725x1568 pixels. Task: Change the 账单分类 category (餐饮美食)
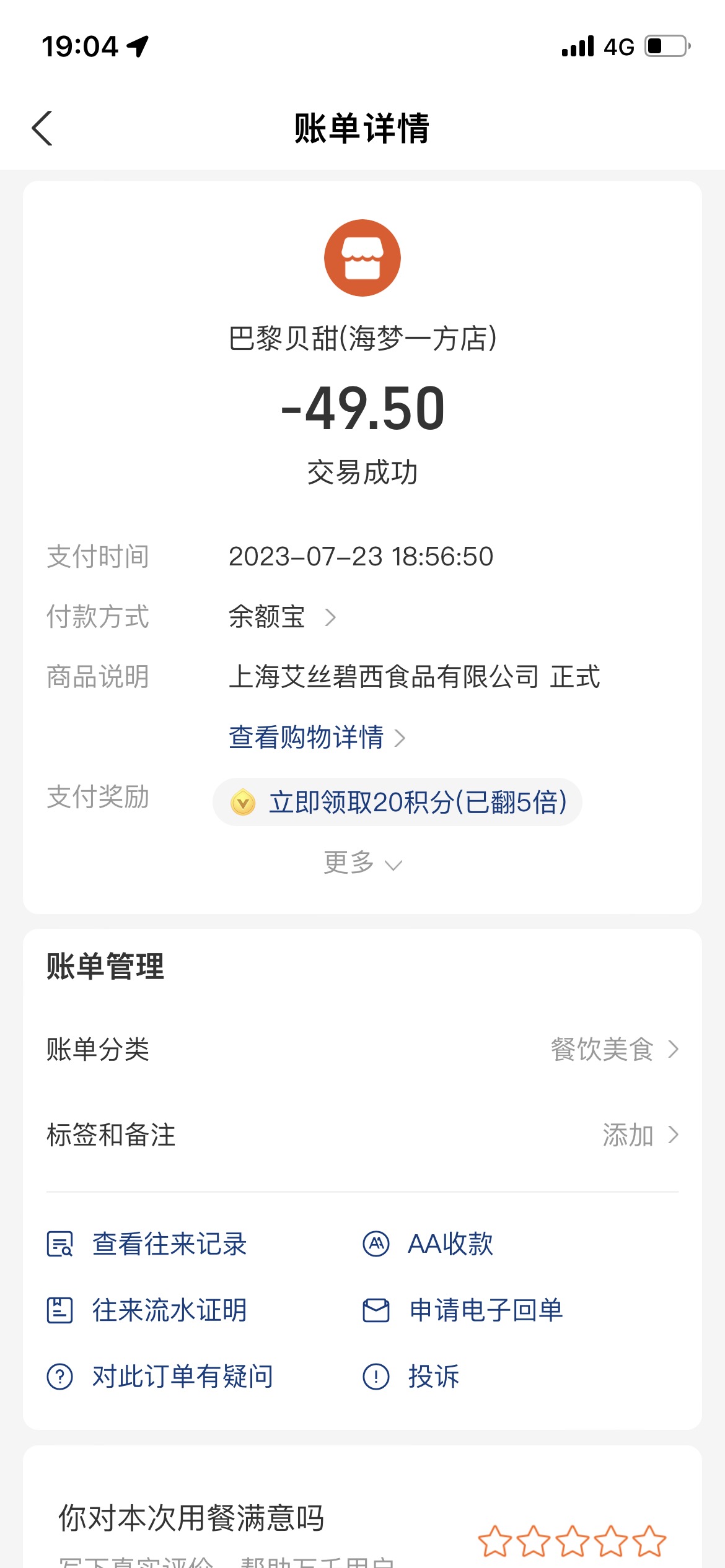point(362,1049)
